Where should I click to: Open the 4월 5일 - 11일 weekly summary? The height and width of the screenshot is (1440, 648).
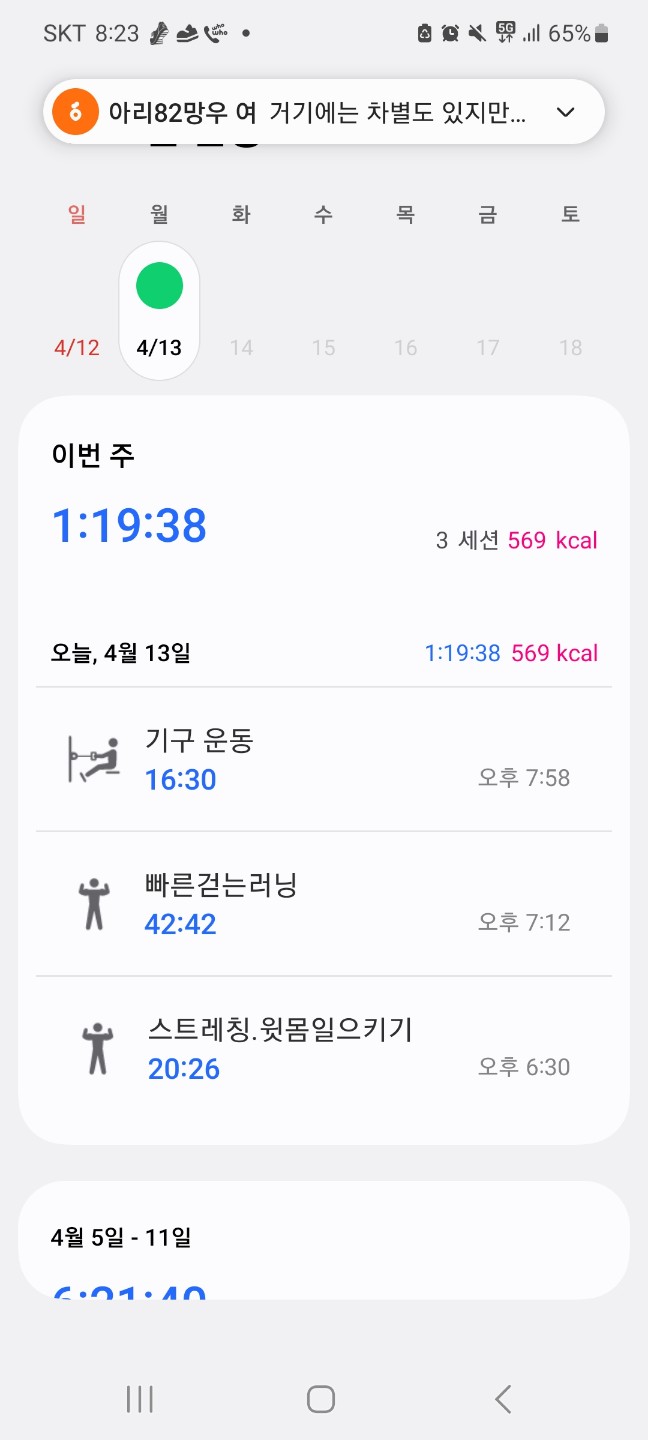tap(323, 1240)
